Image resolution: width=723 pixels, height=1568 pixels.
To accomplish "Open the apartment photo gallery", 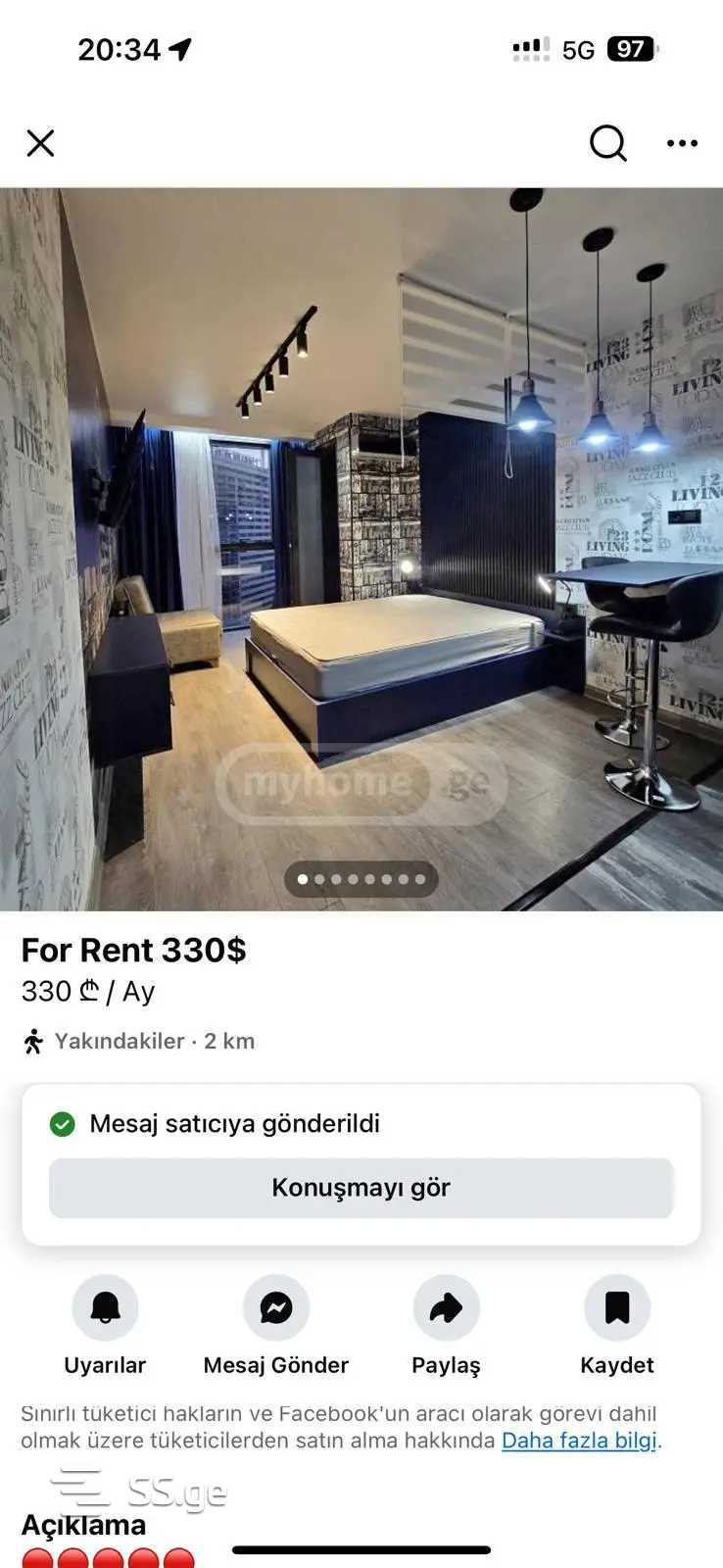I will [x=361, y=549].
